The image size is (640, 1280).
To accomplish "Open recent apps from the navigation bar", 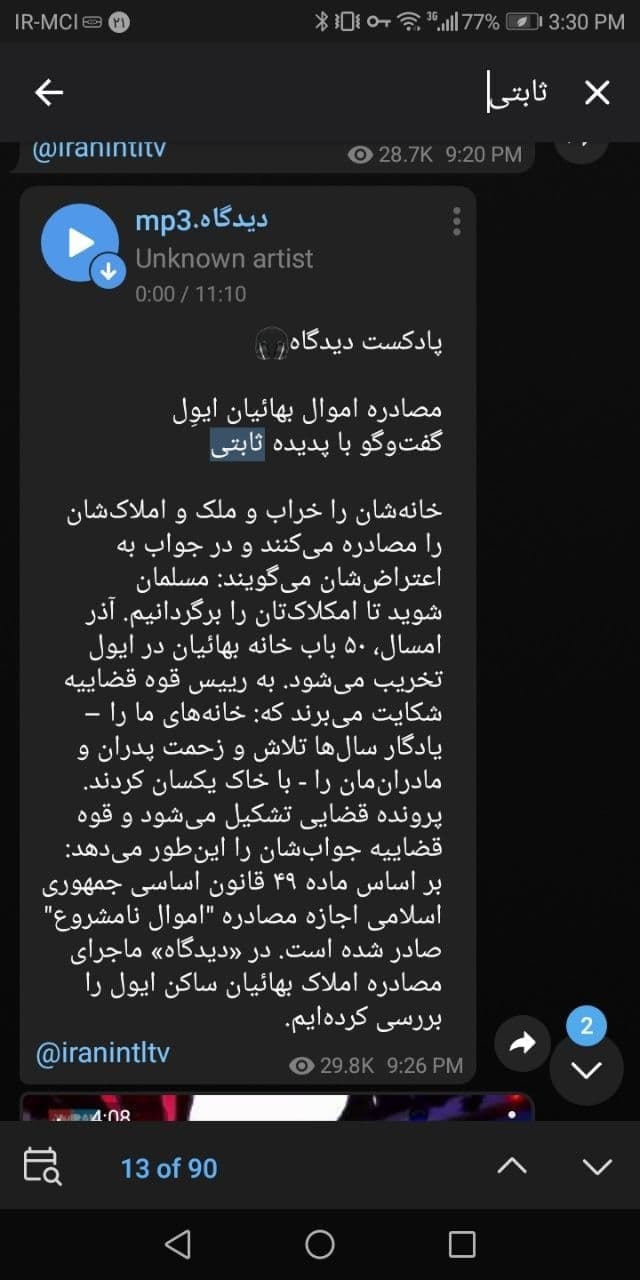I will (462, 1244).
